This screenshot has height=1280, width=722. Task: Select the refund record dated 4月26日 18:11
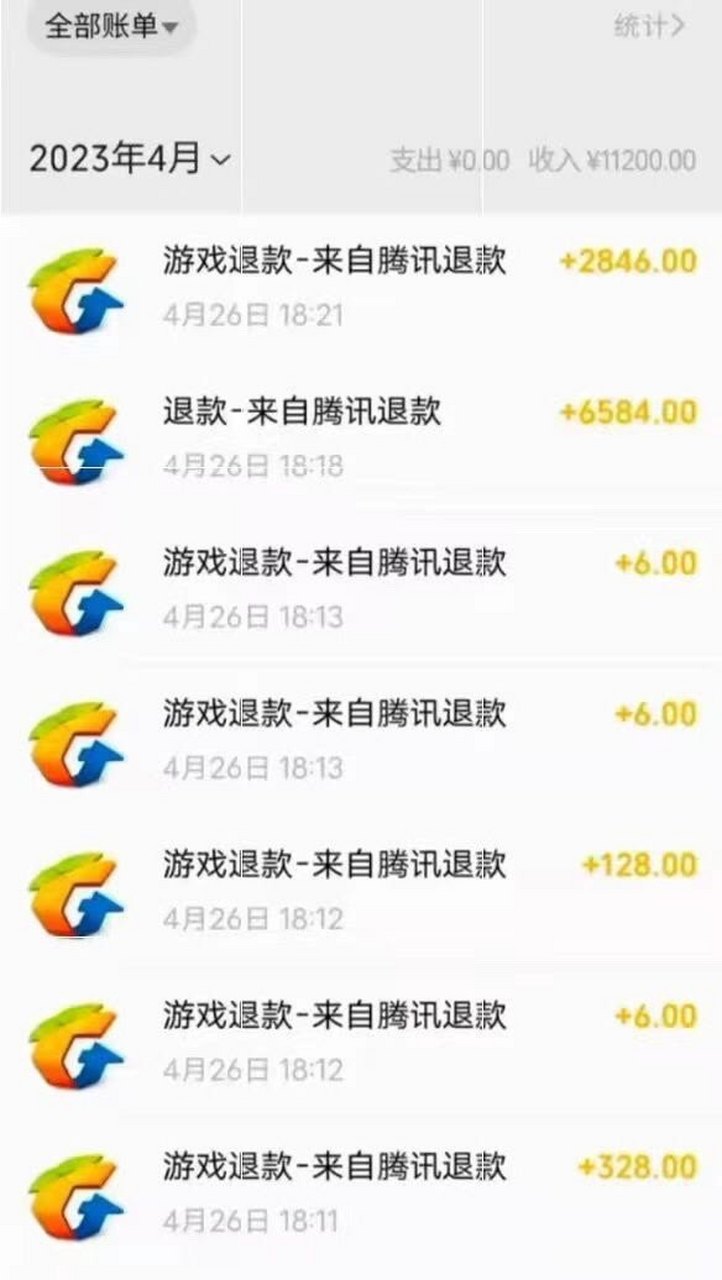(x=335, y=1165)
